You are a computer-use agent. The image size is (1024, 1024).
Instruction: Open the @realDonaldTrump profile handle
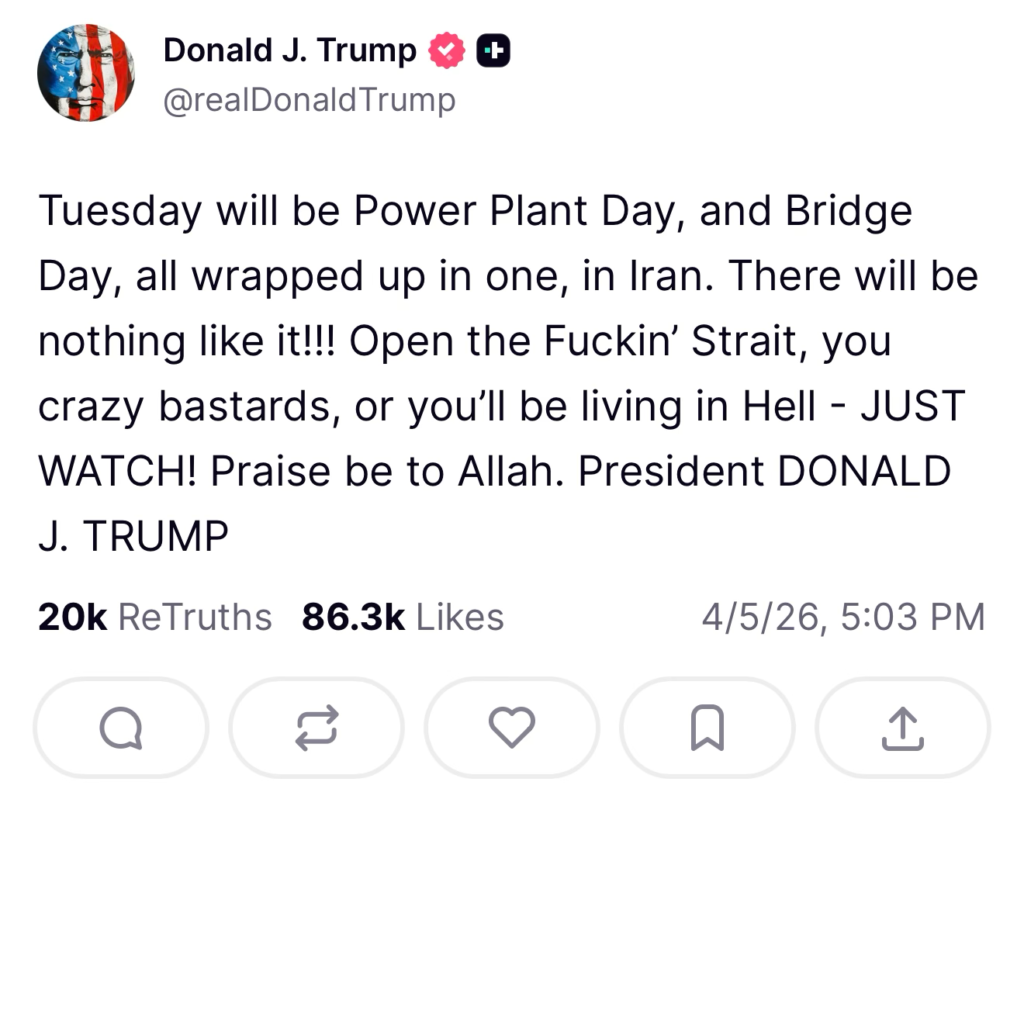pos(309,100)
